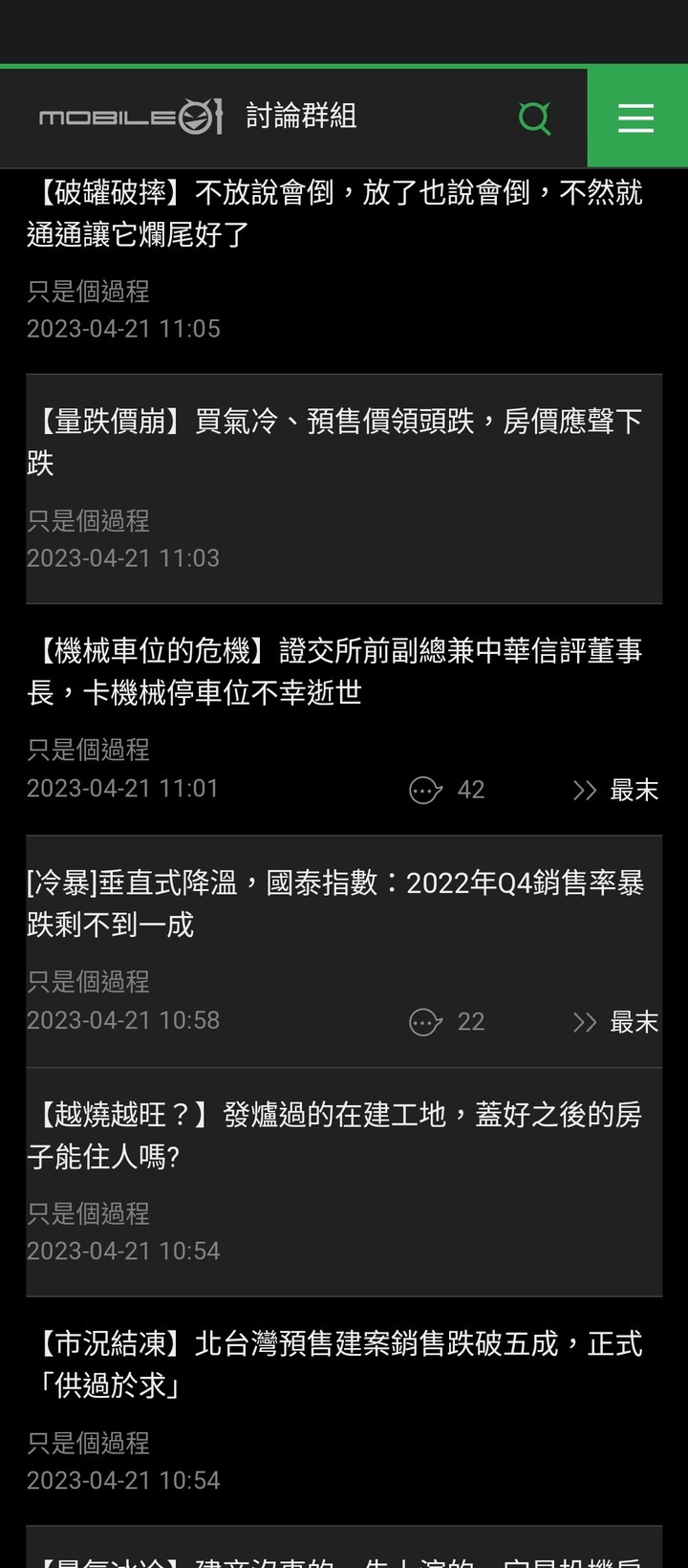Open the search magnifier icon
This screenshot has height=1568, width=688.
pyautogui.click(x=534, y=119)
